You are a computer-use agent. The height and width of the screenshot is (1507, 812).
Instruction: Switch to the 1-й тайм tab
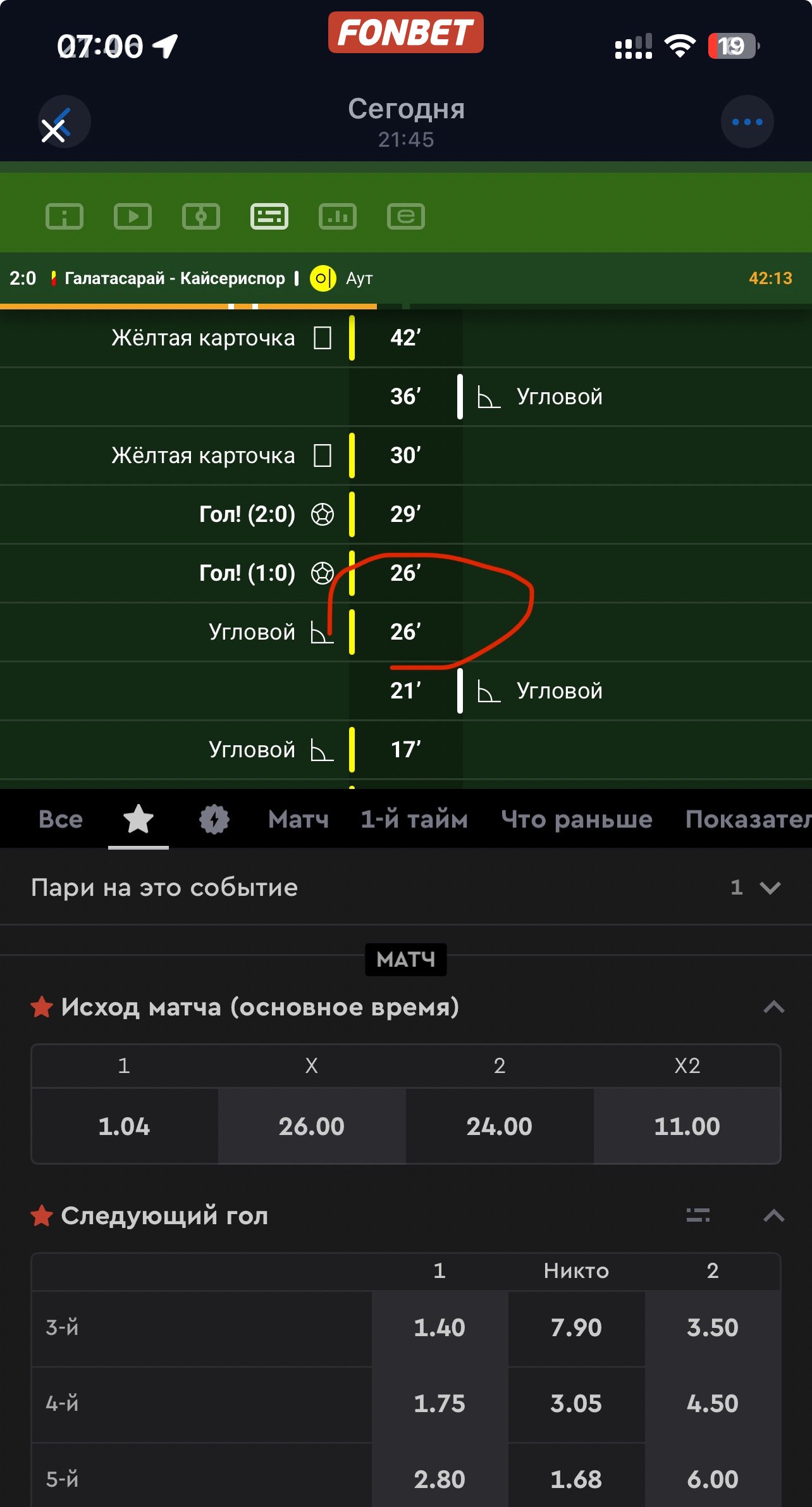pyautogui.click(x=414, y=819)
